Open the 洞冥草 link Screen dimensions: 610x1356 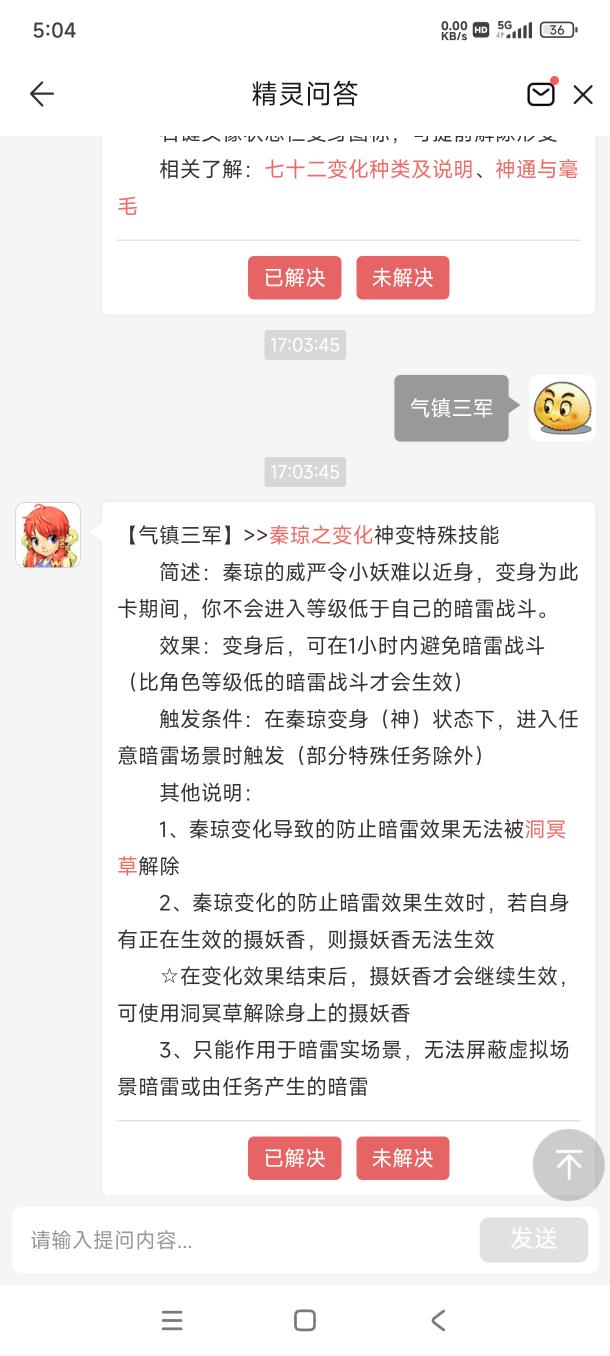coord(545,829)
